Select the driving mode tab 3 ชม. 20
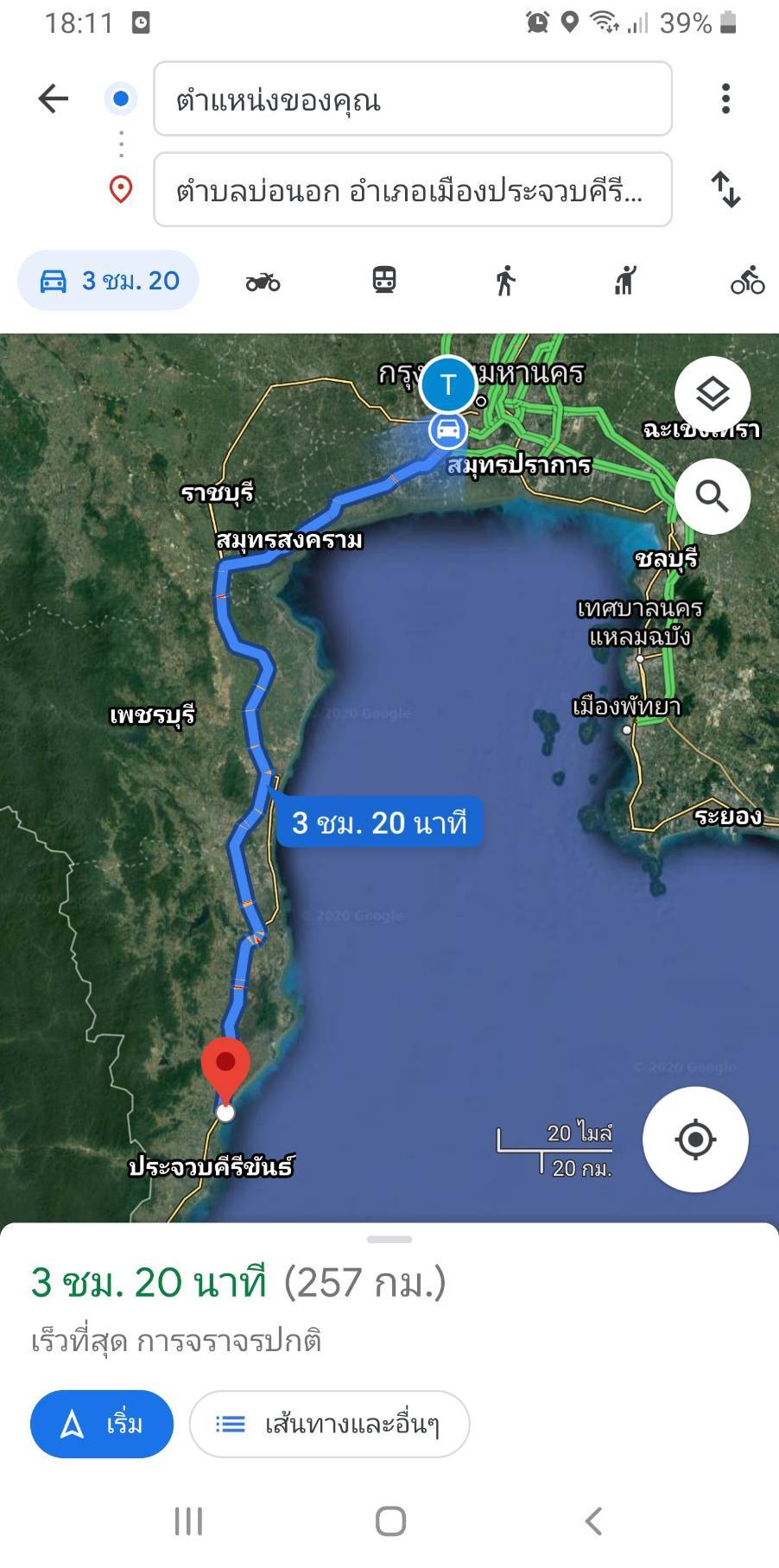The image size is (779, 1568). point(109,281)
